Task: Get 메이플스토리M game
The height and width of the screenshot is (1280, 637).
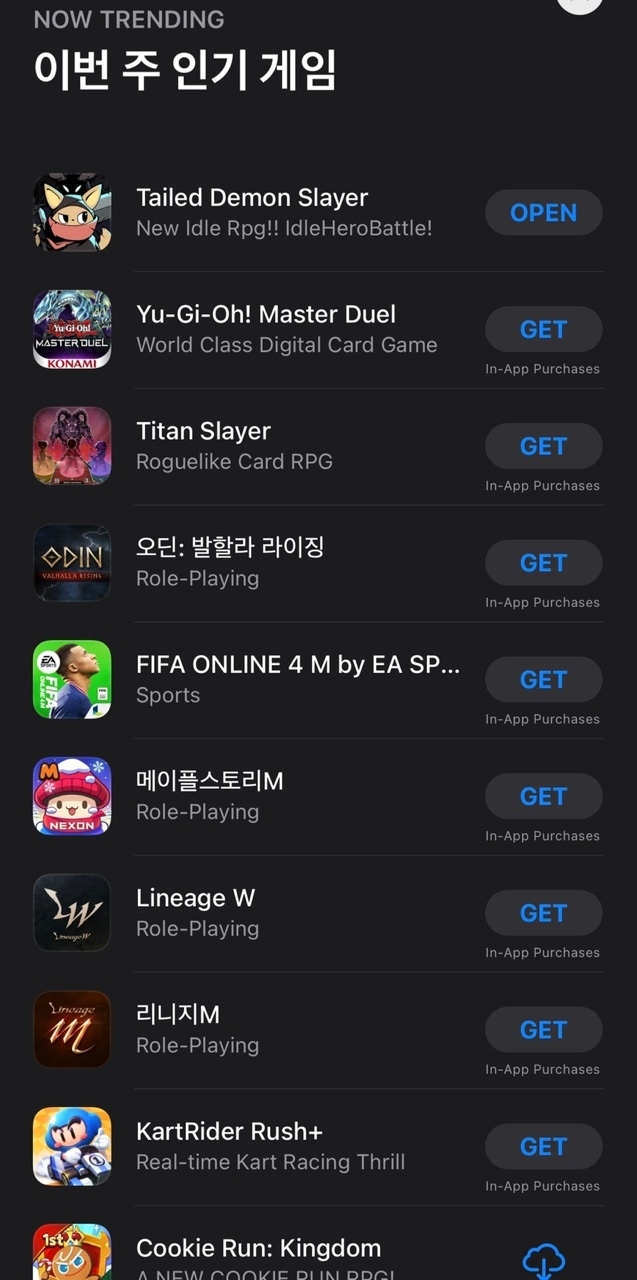Action: point(543,797)
